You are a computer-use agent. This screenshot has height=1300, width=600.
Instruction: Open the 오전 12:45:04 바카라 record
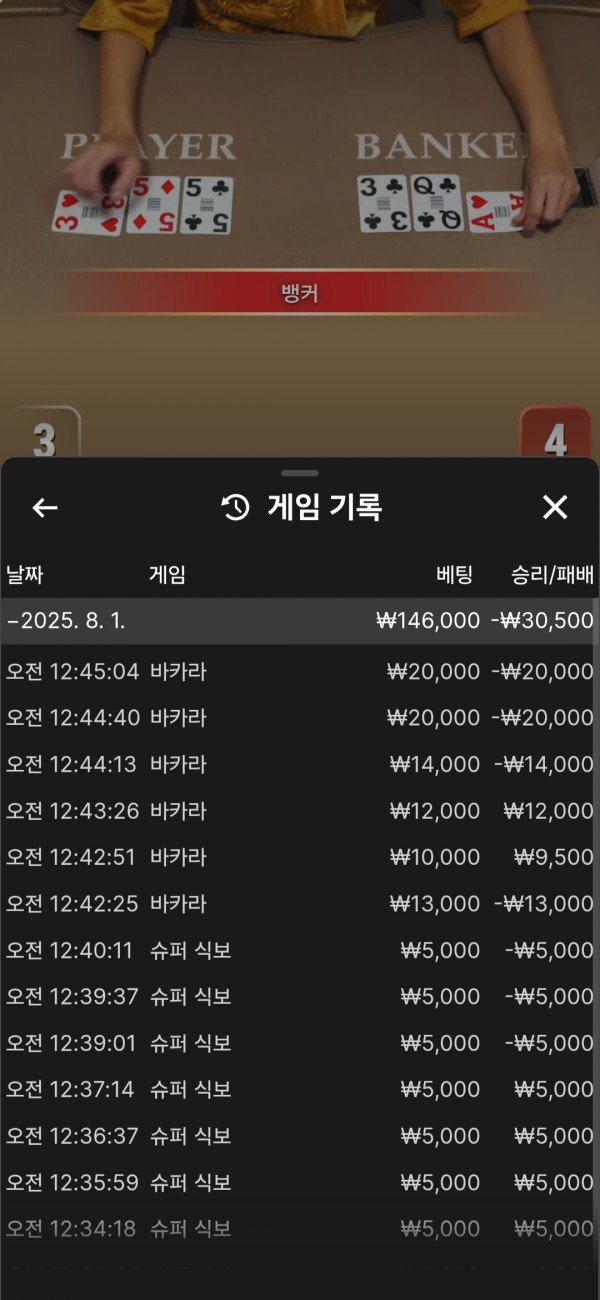click(x=298, y=672)
